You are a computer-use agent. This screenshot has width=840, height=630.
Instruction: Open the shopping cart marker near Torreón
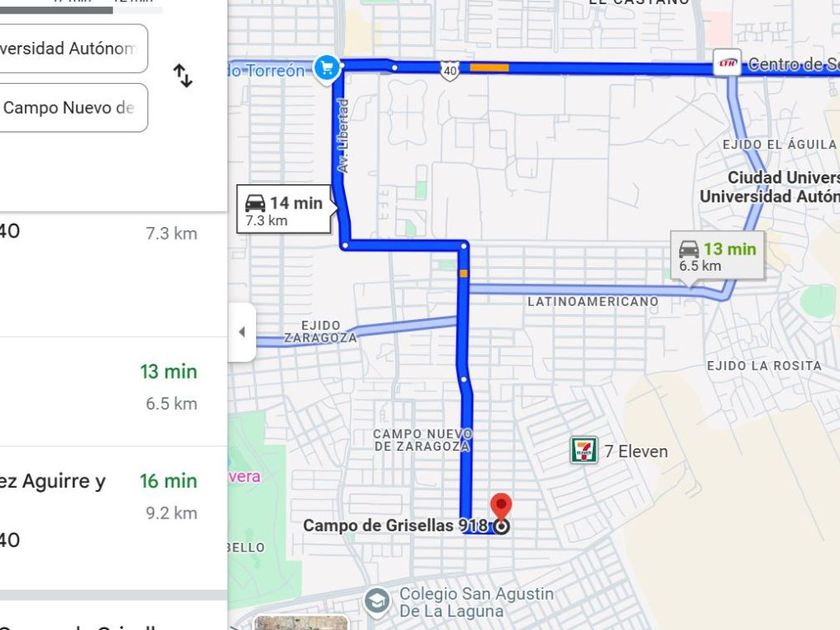(327, 69)
